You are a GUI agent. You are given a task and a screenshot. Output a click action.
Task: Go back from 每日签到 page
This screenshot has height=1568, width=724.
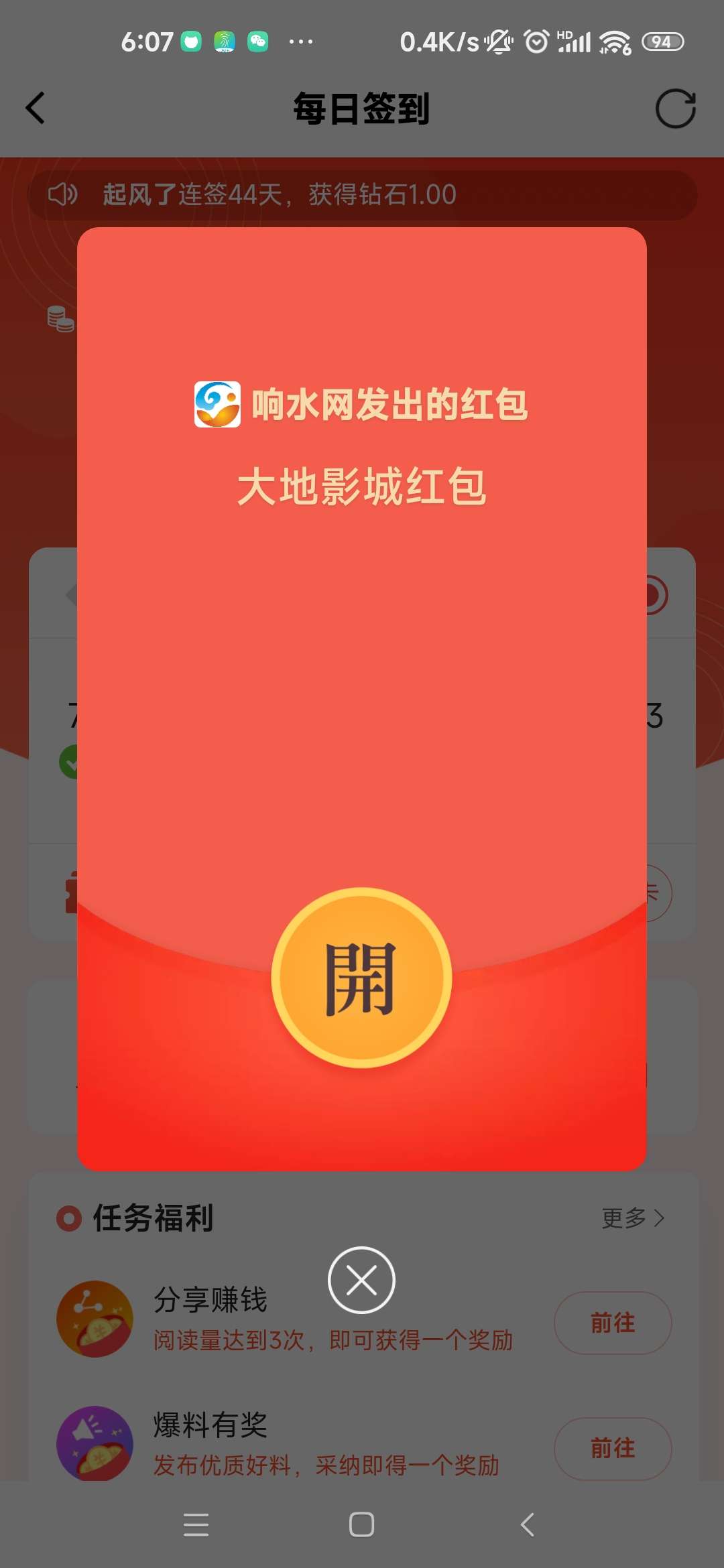[x=35, y=109]
